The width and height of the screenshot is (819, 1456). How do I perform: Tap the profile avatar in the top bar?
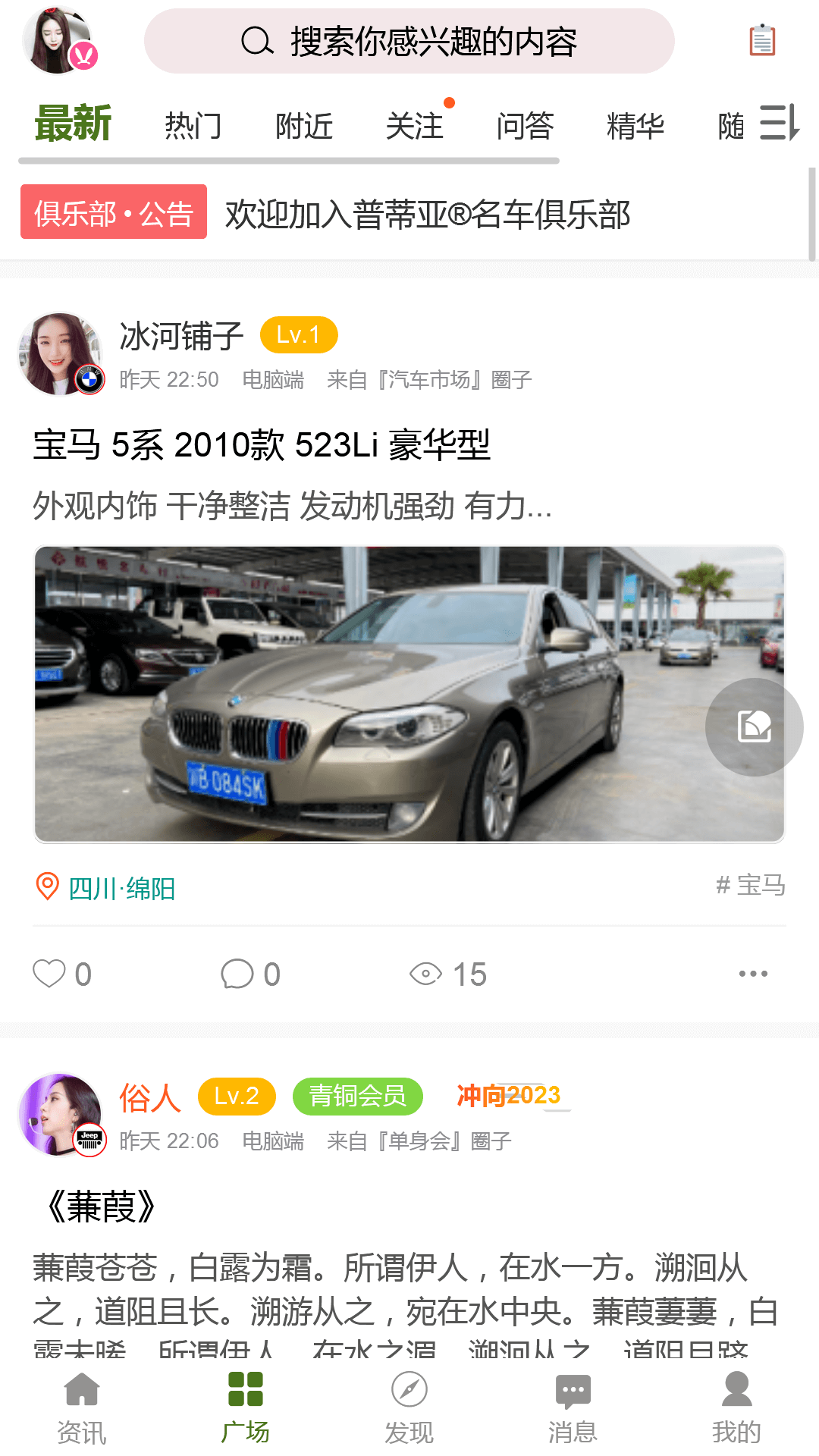(x=59, y=41)
